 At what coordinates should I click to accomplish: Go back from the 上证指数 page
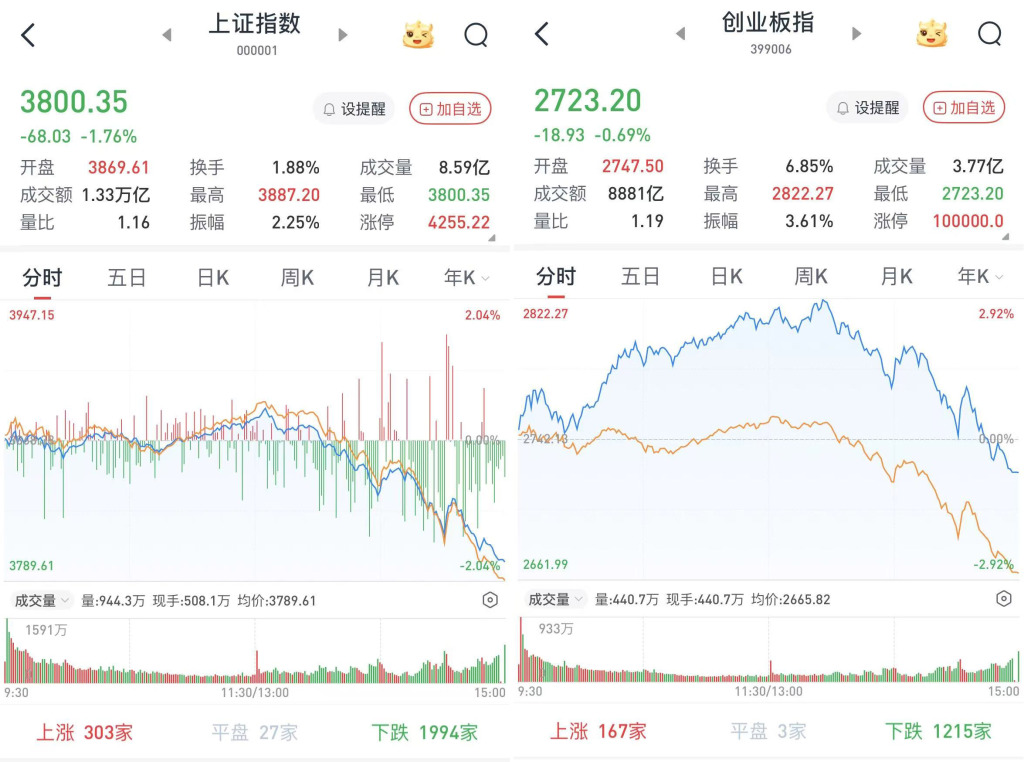tap(28, 36)
